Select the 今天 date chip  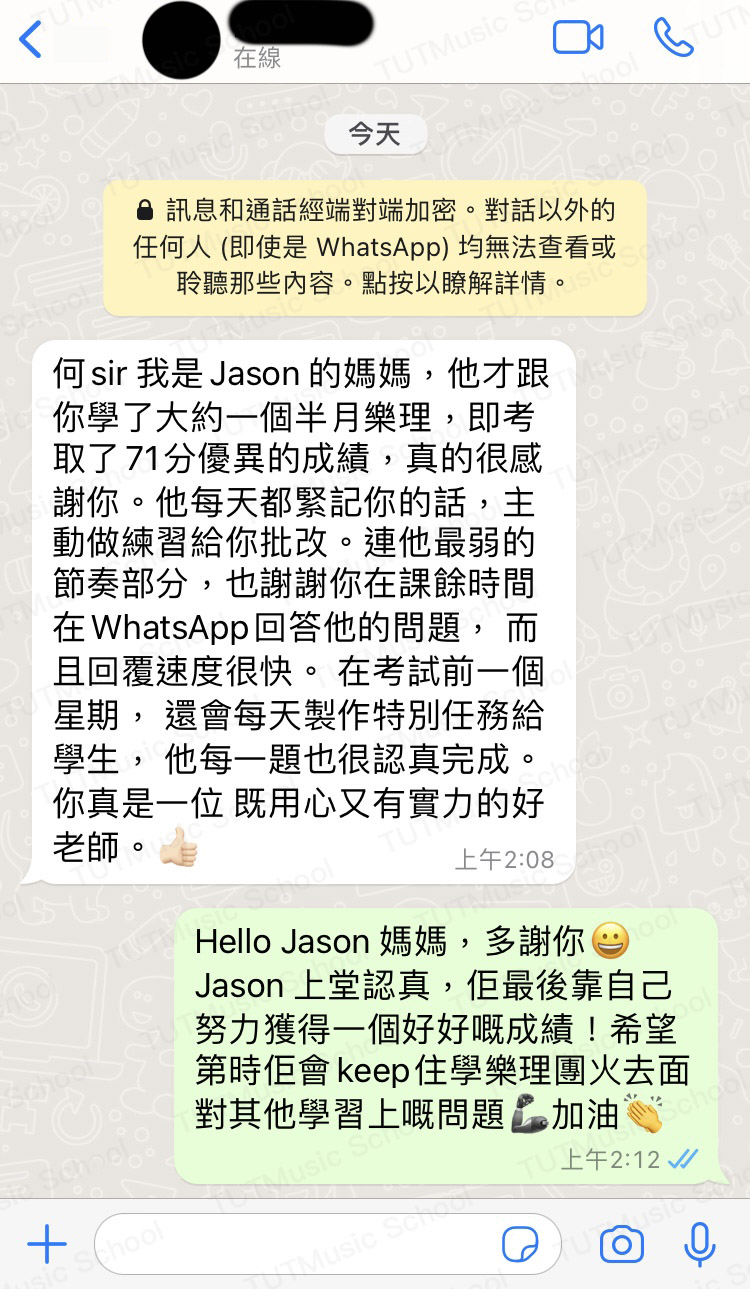pos(375,133)
